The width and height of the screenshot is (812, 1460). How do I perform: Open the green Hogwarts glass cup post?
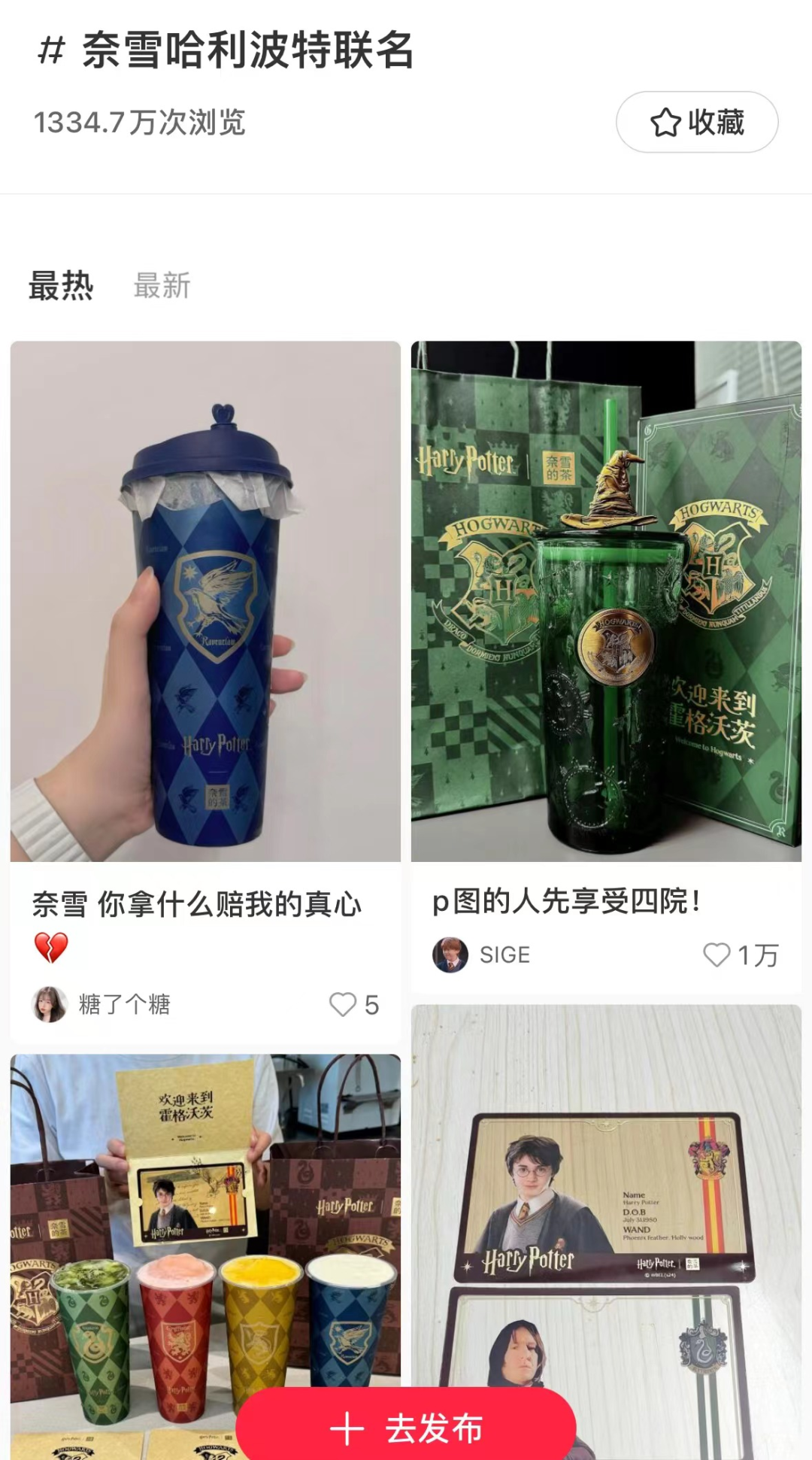pyautogui.click(x=606, y=602)
